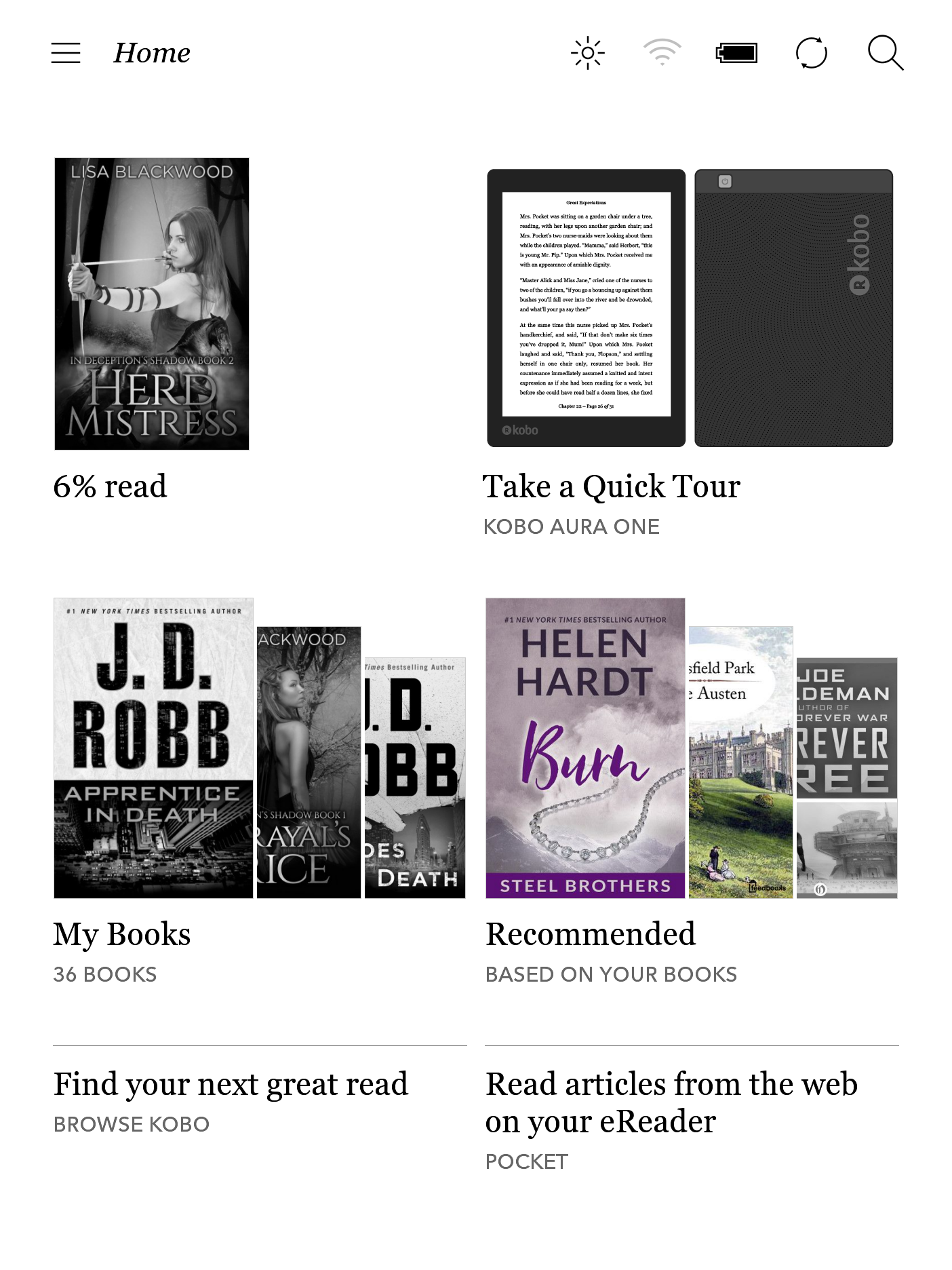Open Take a Quick Tour

[690, 308]
